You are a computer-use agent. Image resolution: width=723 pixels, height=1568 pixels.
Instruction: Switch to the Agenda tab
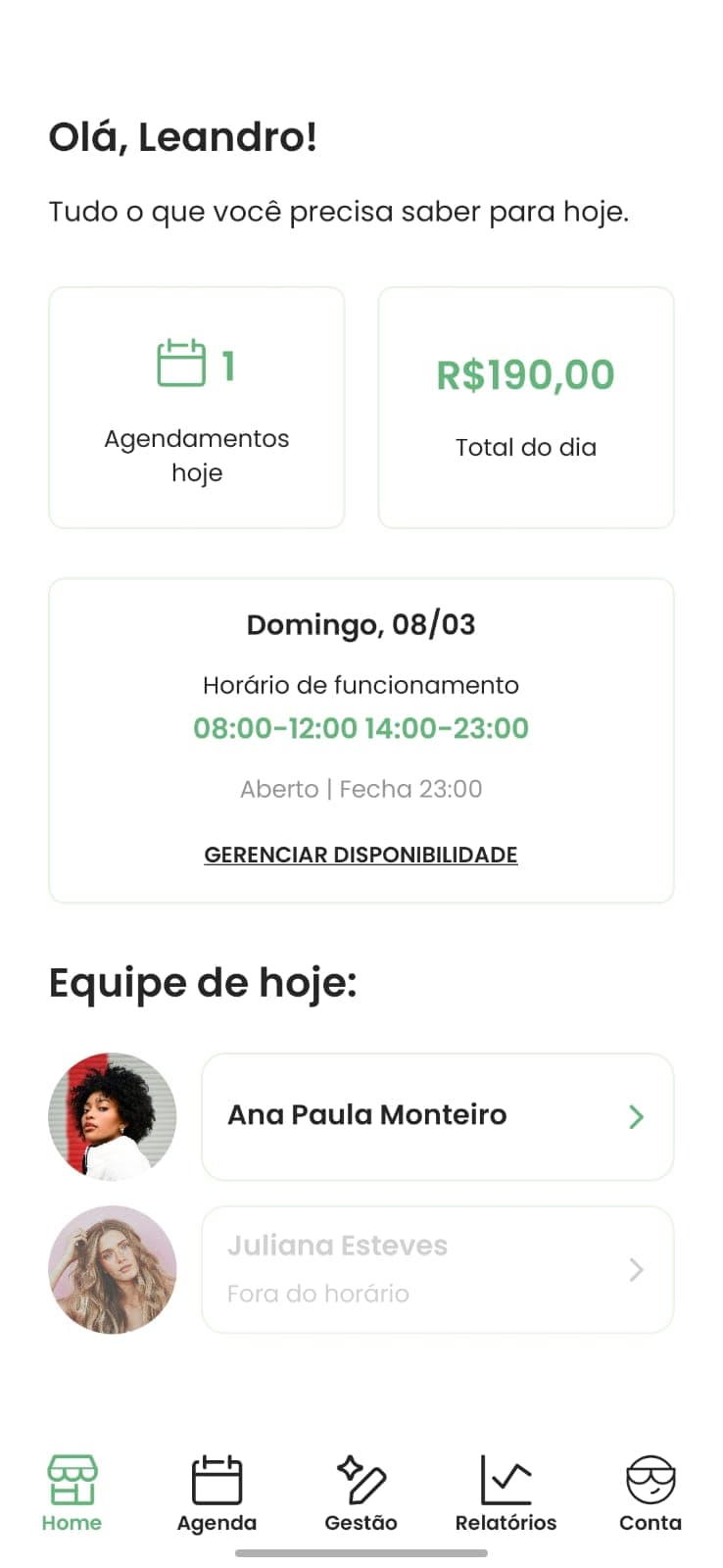(x=217, y=1490)
